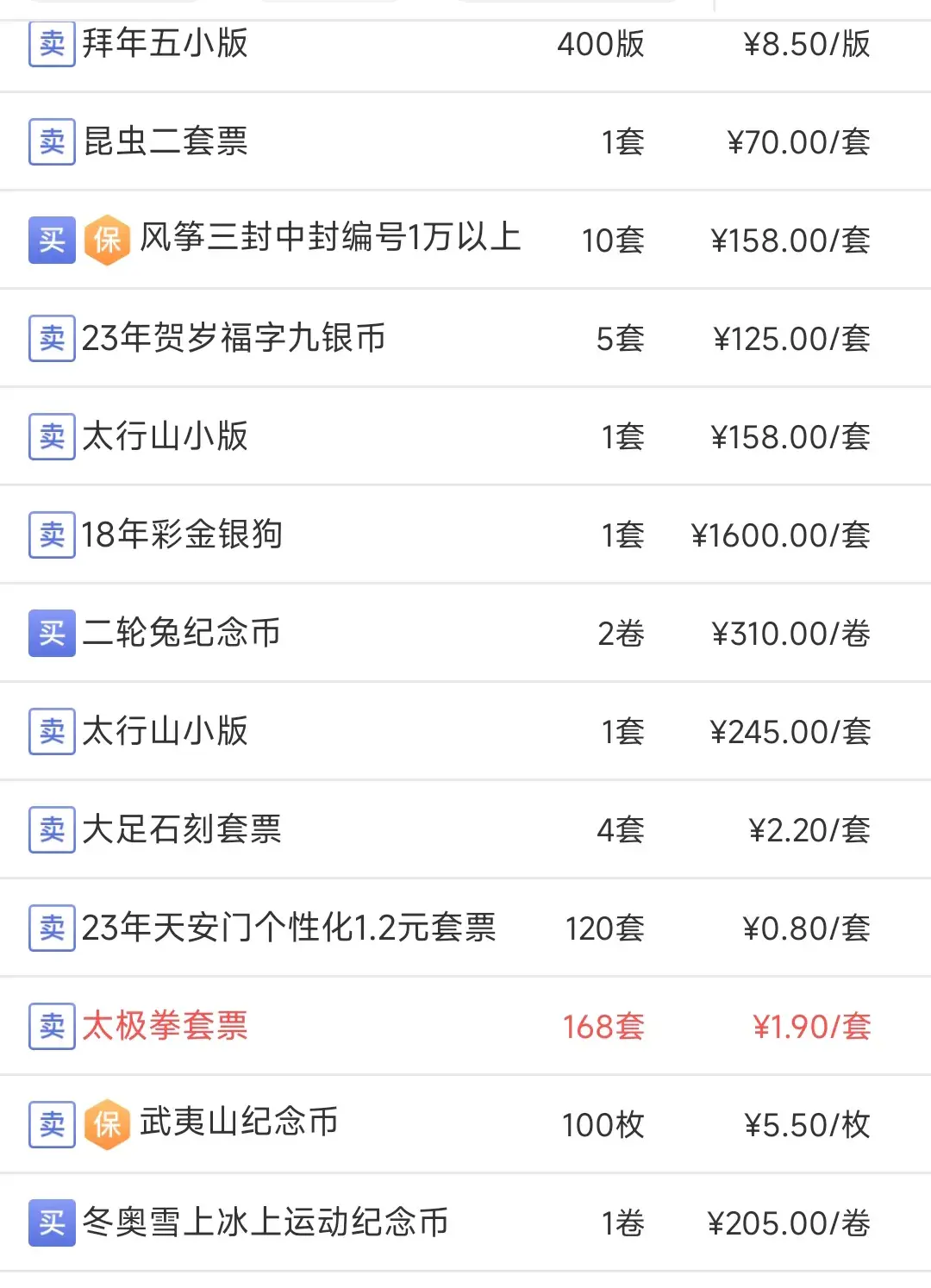View the highlighted 太极拳套票 listing

coord(166,1026)
